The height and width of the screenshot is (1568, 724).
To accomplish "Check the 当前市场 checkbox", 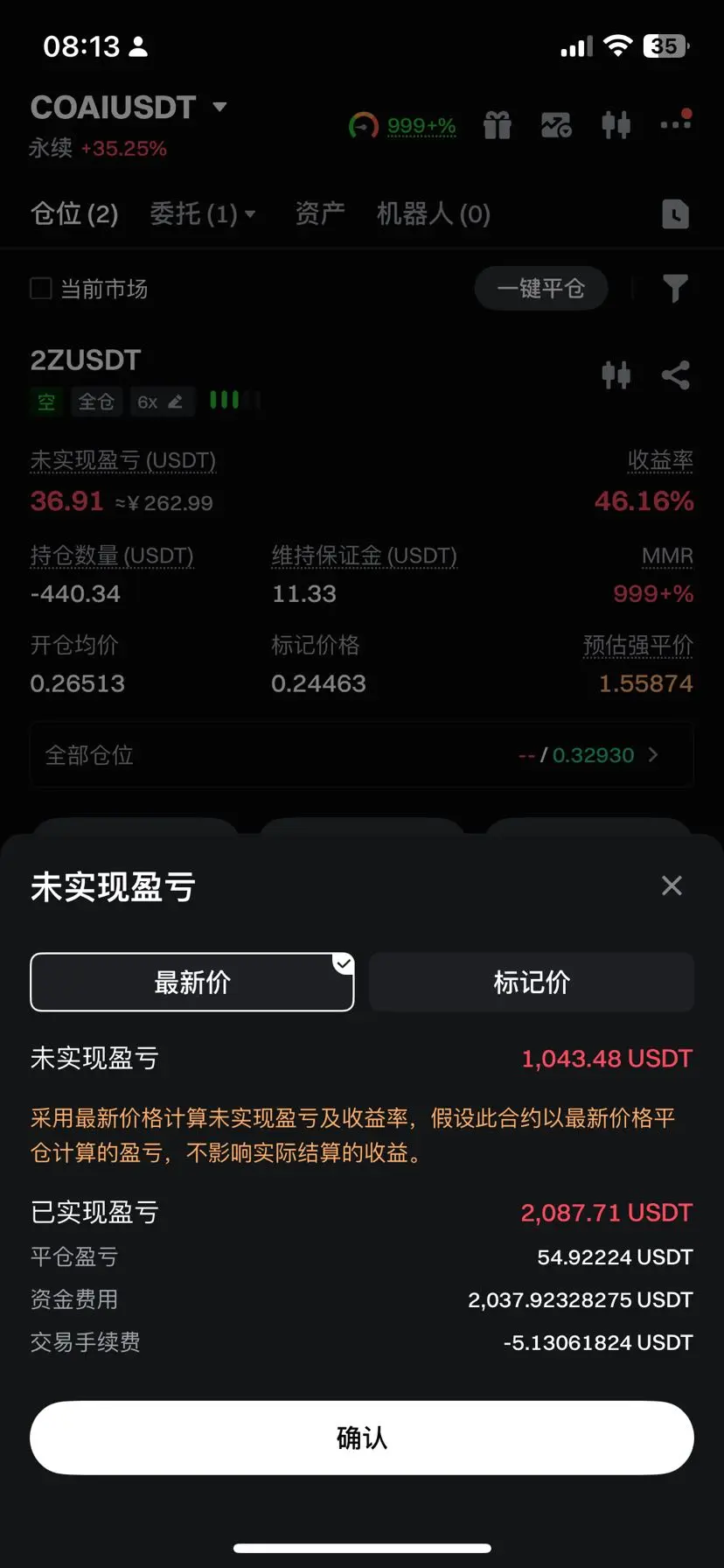I will pos(41,289).
